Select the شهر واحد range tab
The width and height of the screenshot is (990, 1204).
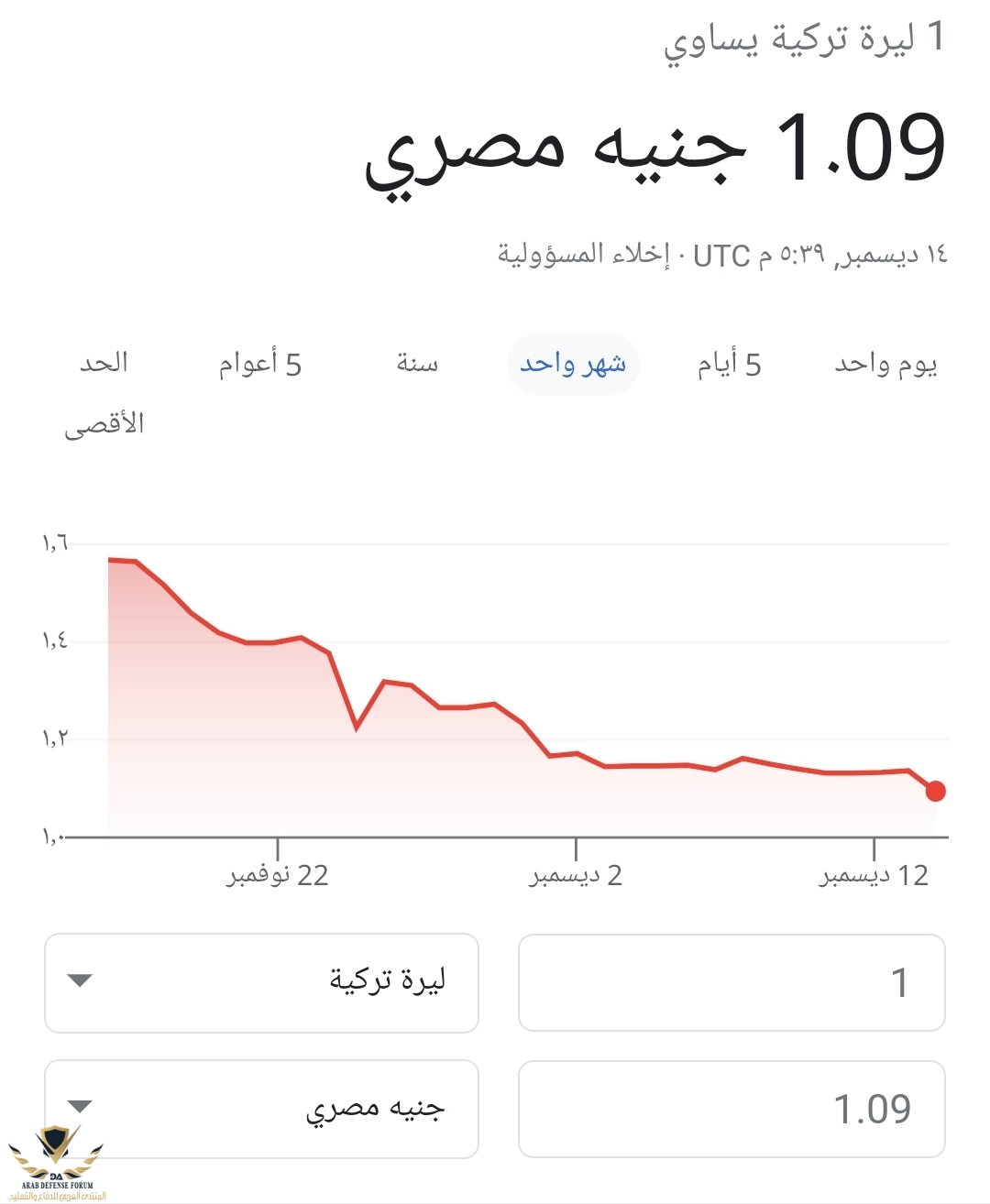click(573, 365)
